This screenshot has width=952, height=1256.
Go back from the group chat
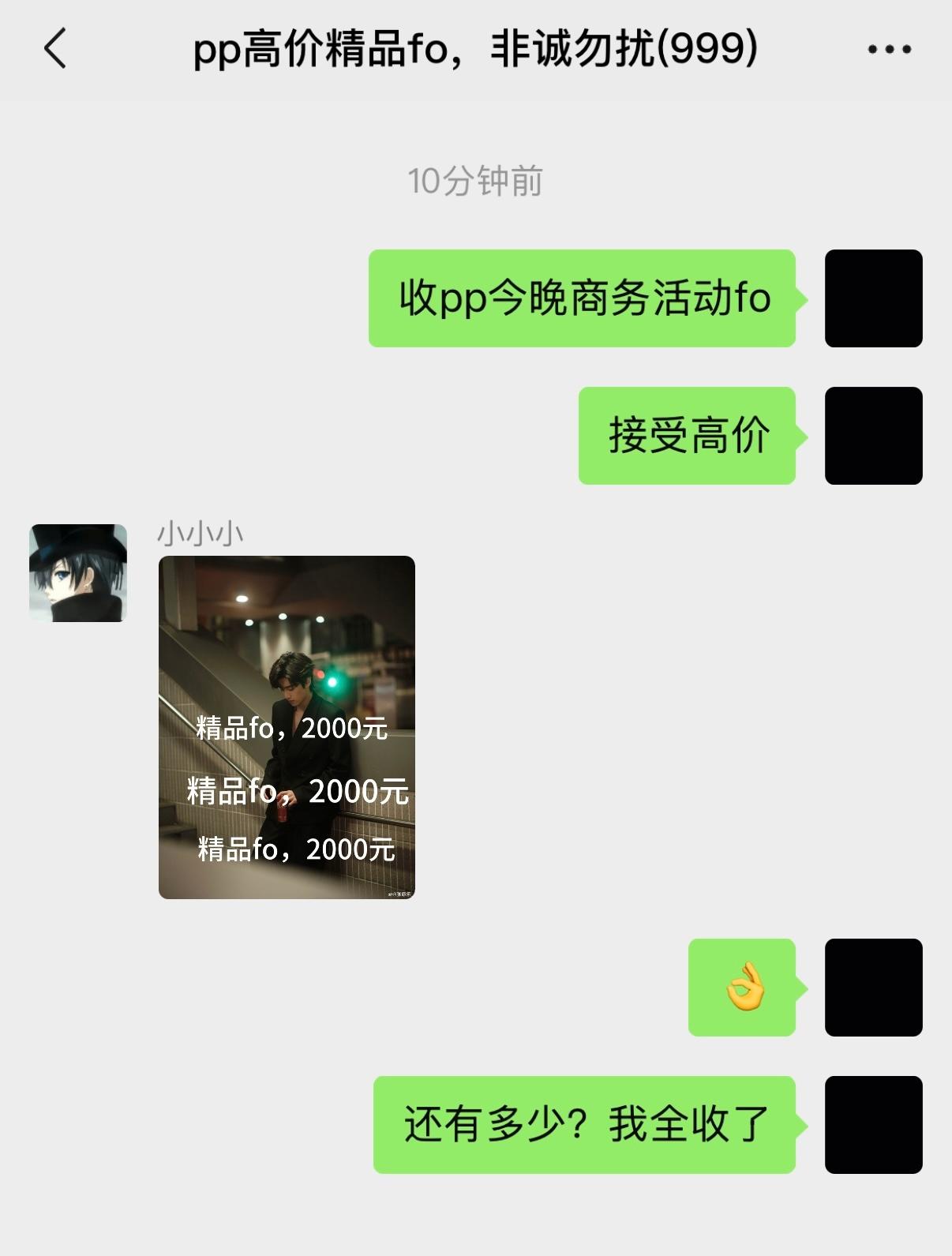pos(55,49)
